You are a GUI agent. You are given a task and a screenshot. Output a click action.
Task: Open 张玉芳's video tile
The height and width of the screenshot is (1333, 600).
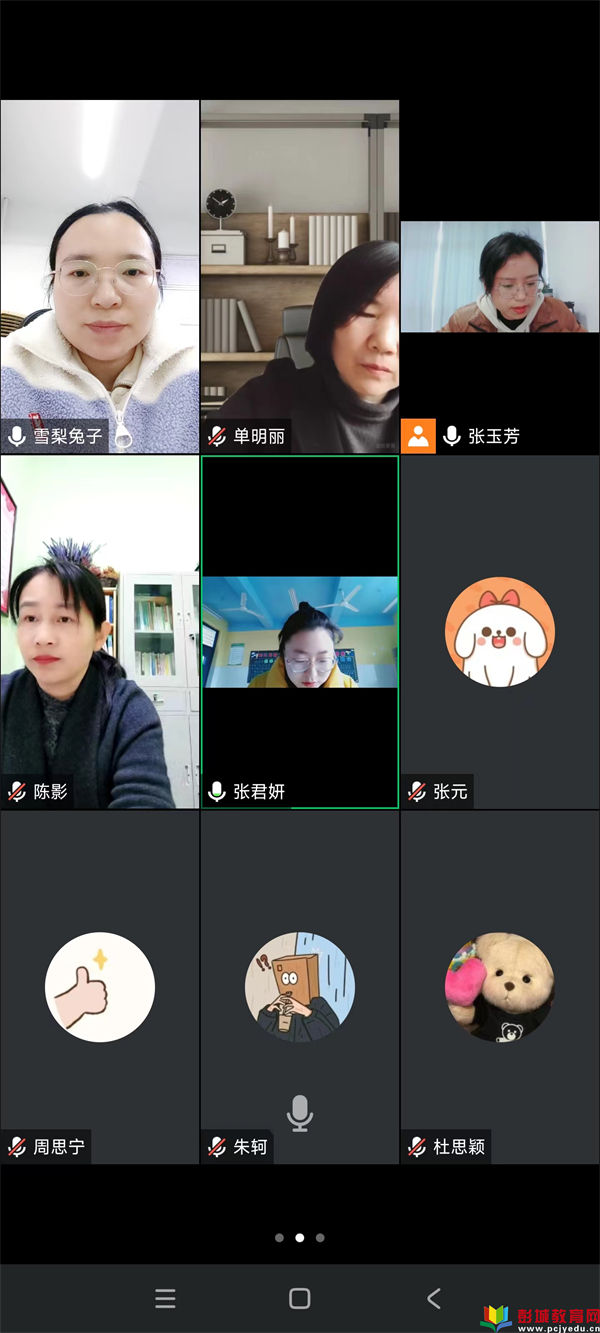tap(499, 277)
